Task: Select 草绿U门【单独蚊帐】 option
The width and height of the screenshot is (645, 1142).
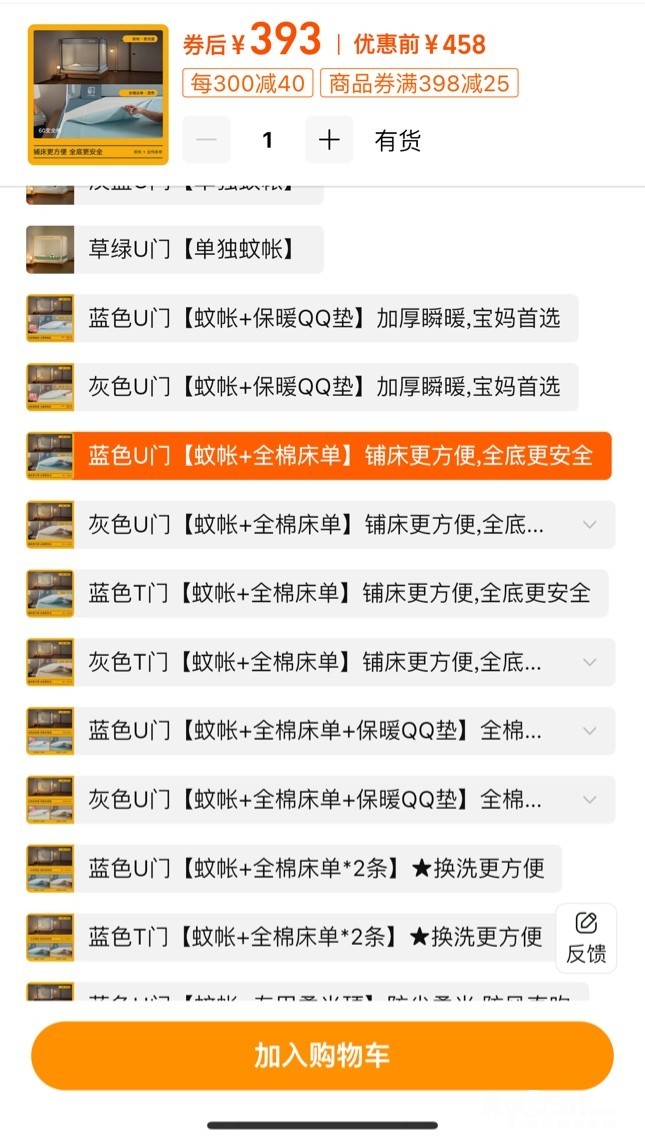Action: 175,250
